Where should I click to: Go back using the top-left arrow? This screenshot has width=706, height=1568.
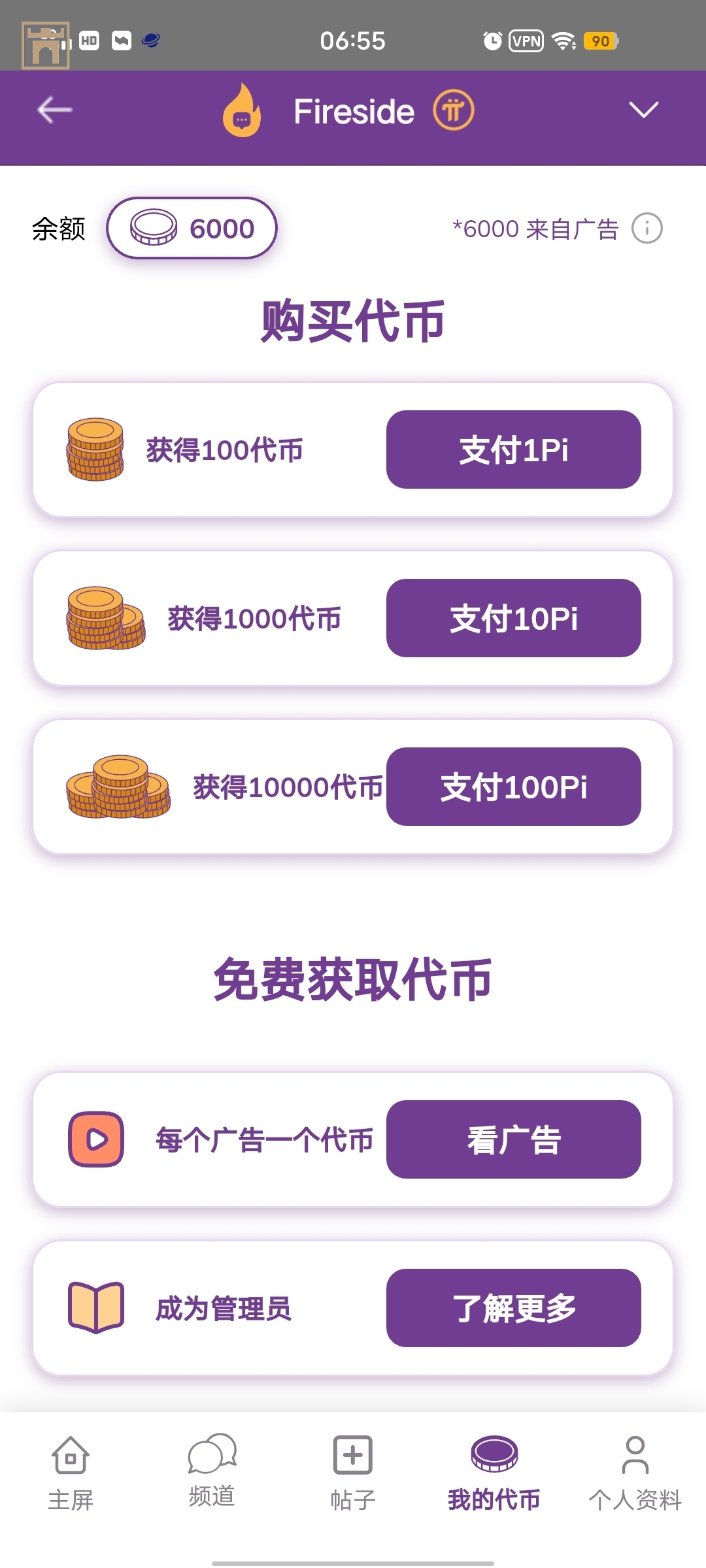point(55,110)
